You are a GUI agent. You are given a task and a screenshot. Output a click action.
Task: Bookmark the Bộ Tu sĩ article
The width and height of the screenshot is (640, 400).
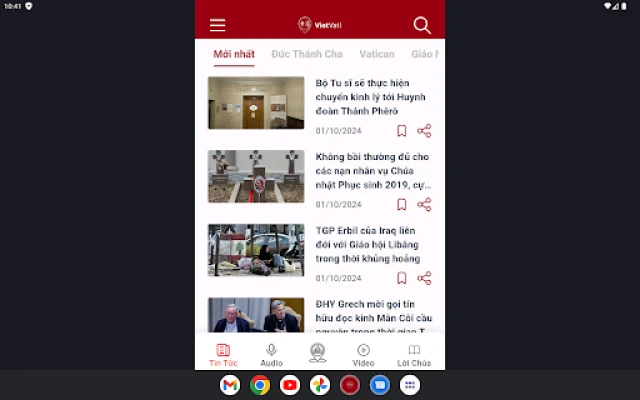tap(401, 131)
